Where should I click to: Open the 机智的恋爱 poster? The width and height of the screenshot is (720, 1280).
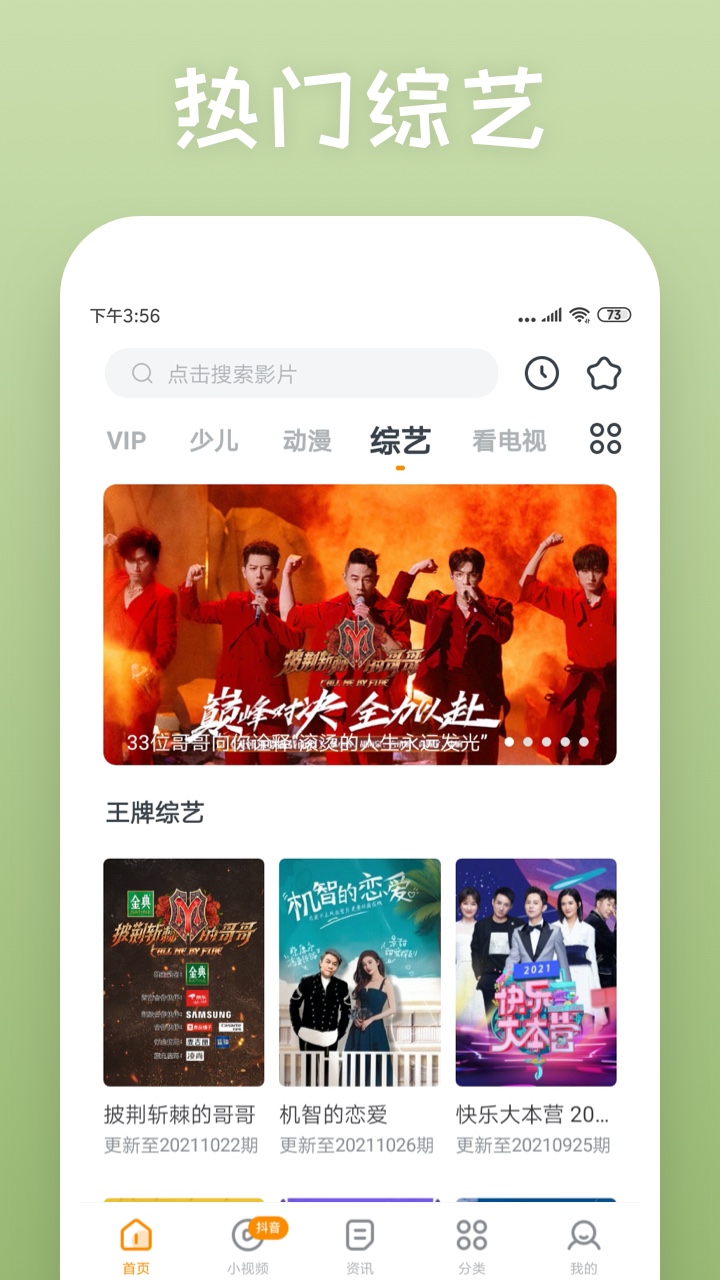[360, 970]
